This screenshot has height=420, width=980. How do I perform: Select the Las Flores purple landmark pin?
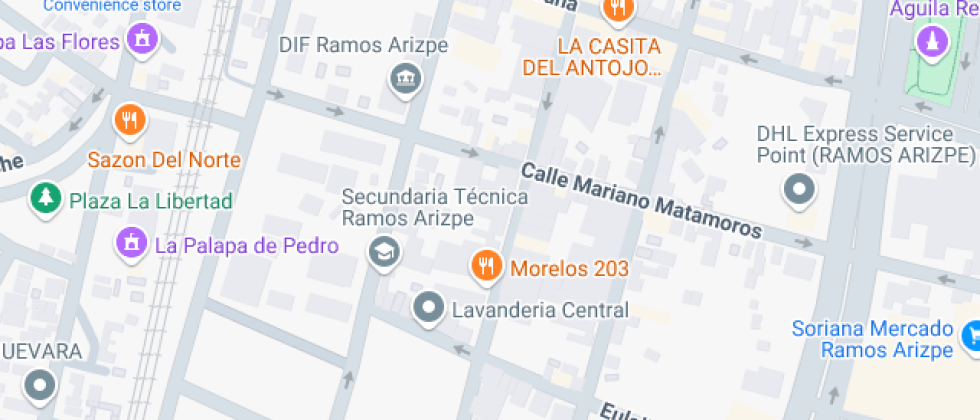coord(143,41)
